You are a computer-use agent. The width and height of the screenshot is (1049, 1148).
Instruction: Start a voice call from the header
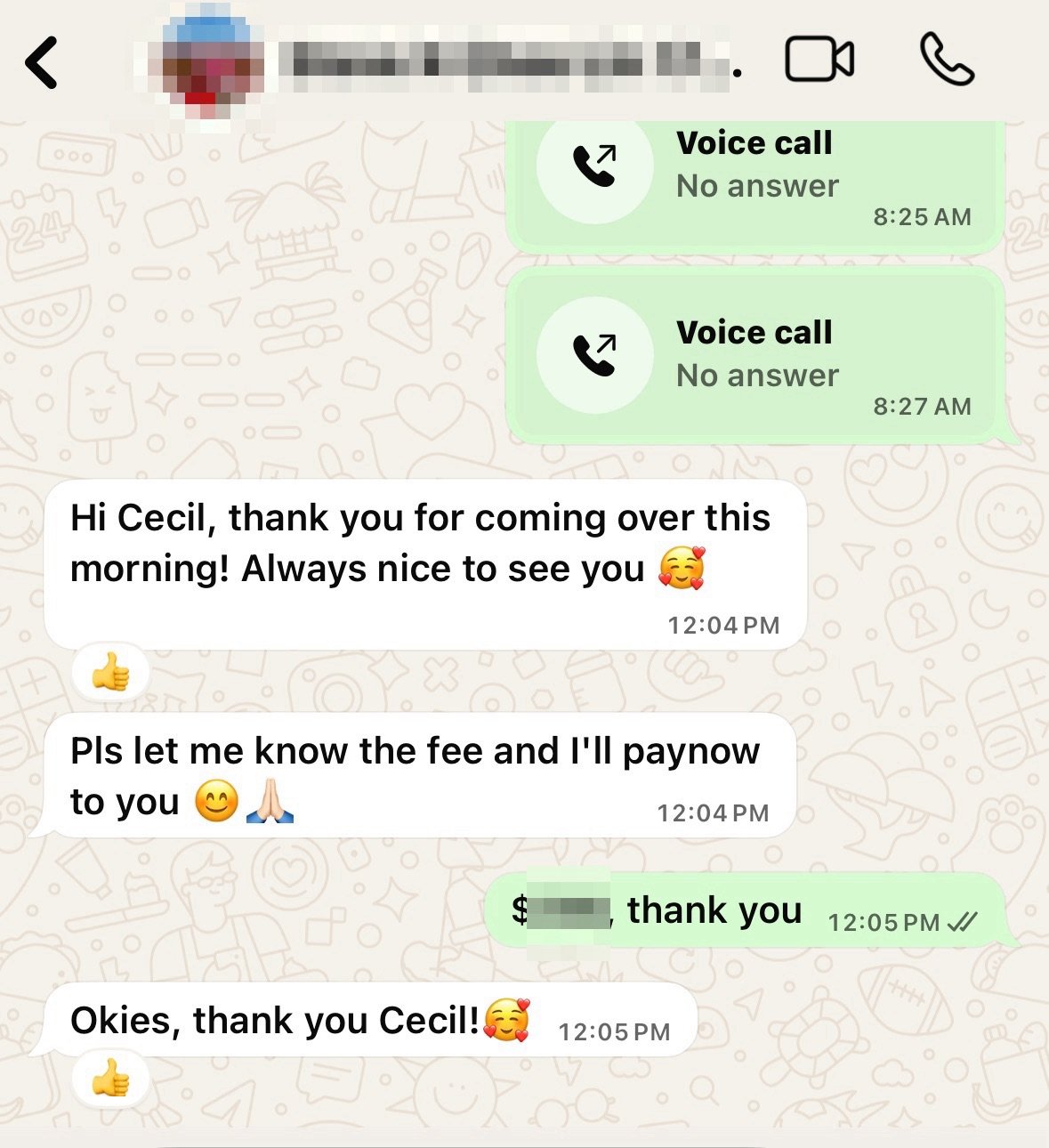947,60
